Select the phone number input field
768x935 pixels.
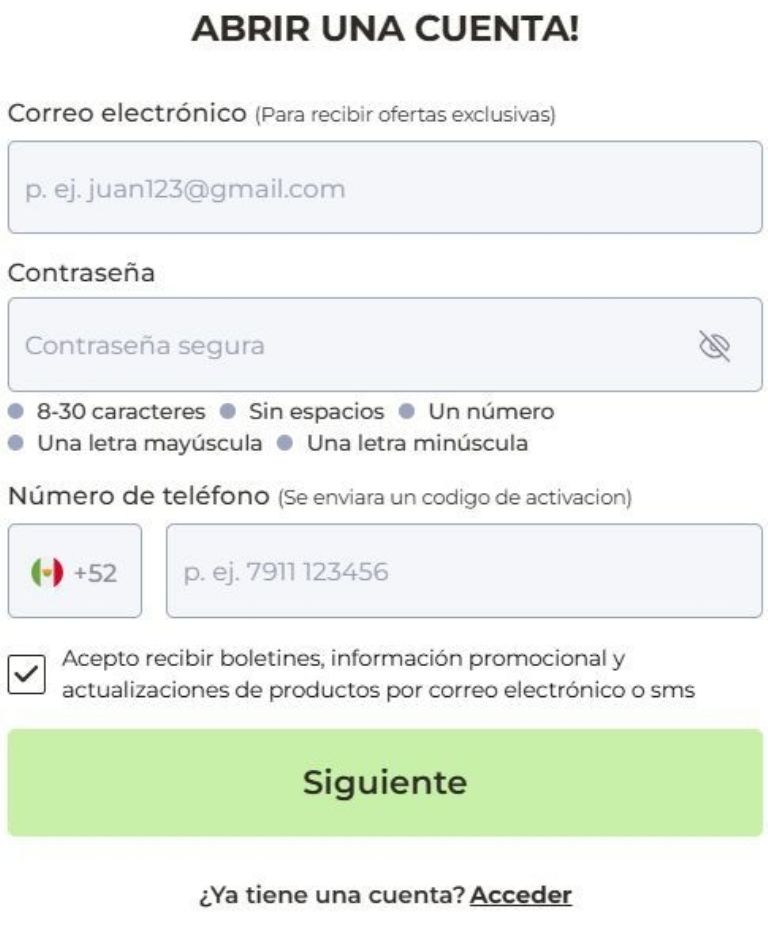(463, 572)
